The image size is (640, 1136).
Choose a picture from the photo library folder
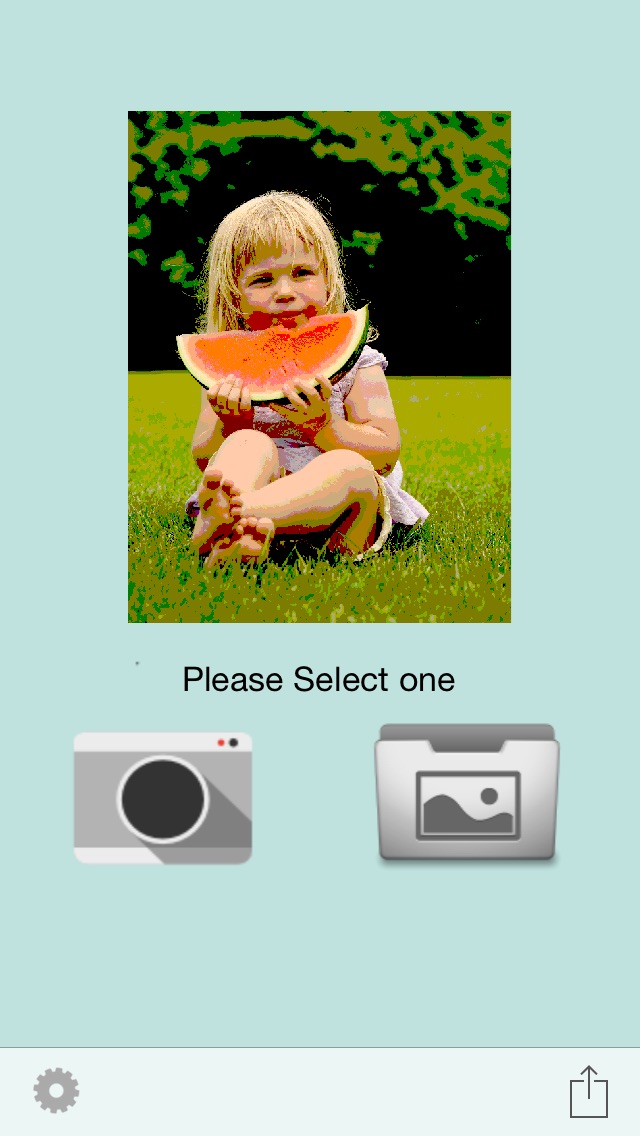click(x=466, y=793)
